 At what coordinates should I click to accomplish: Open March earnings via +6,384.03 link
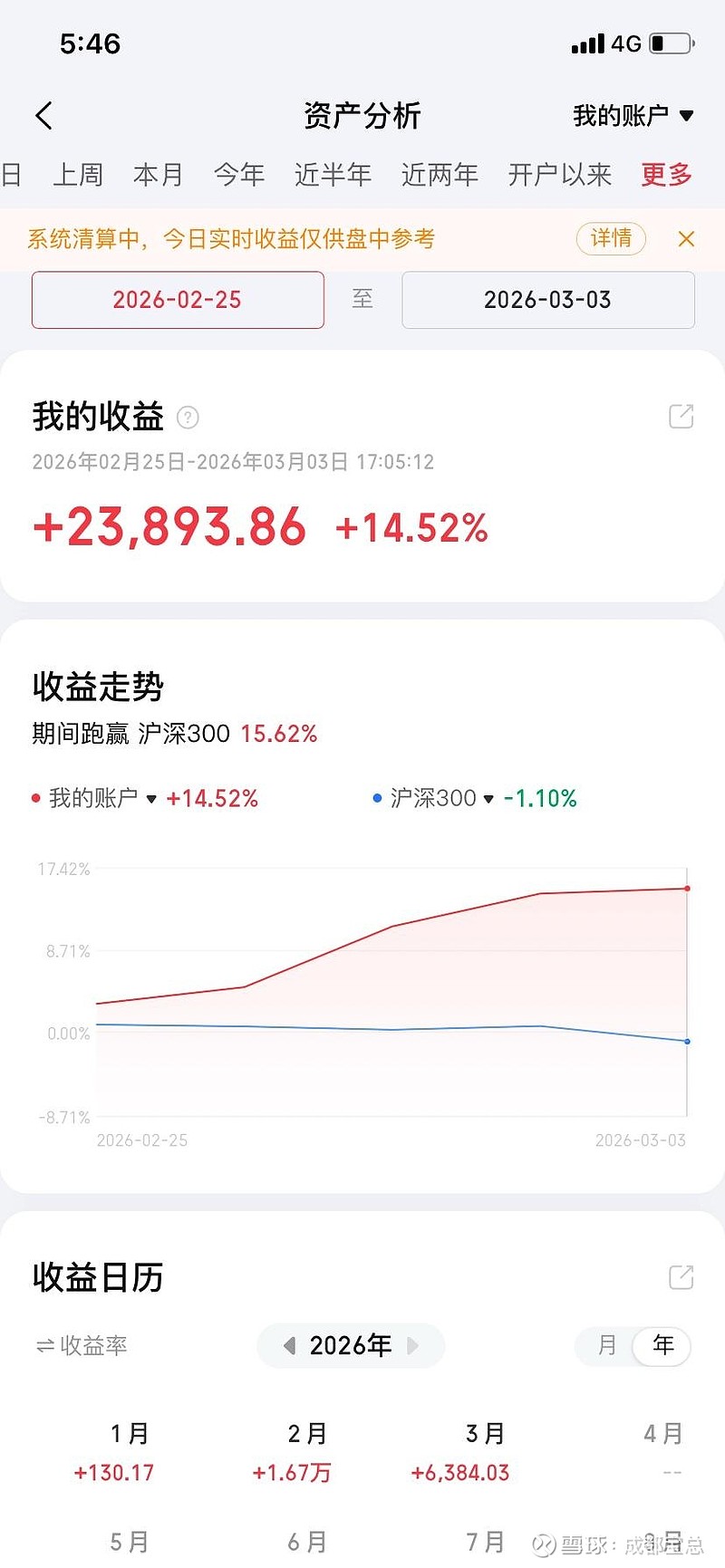coord(462,1473)
